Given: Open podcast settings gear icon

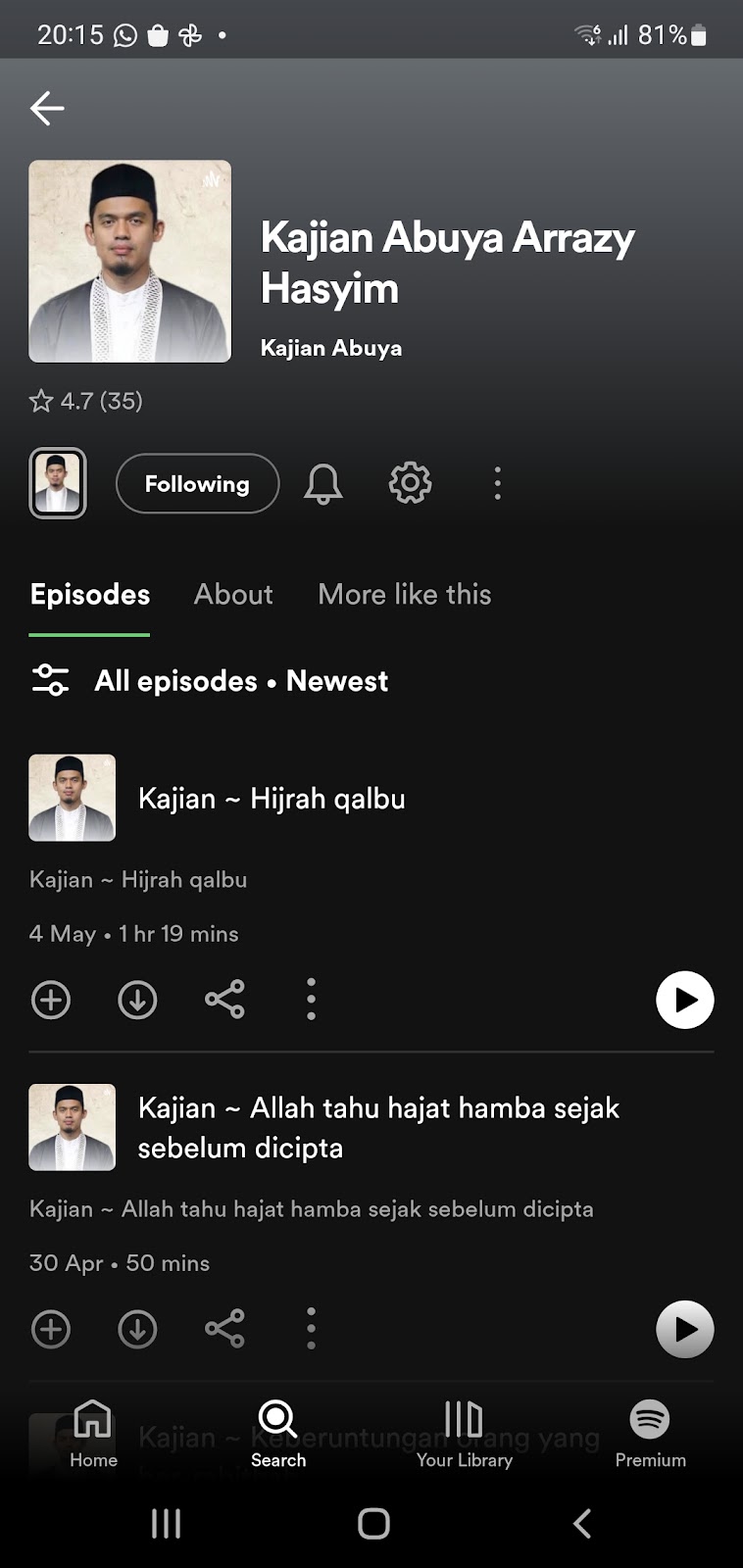Looking at the screenshot, I should [410, 483].
